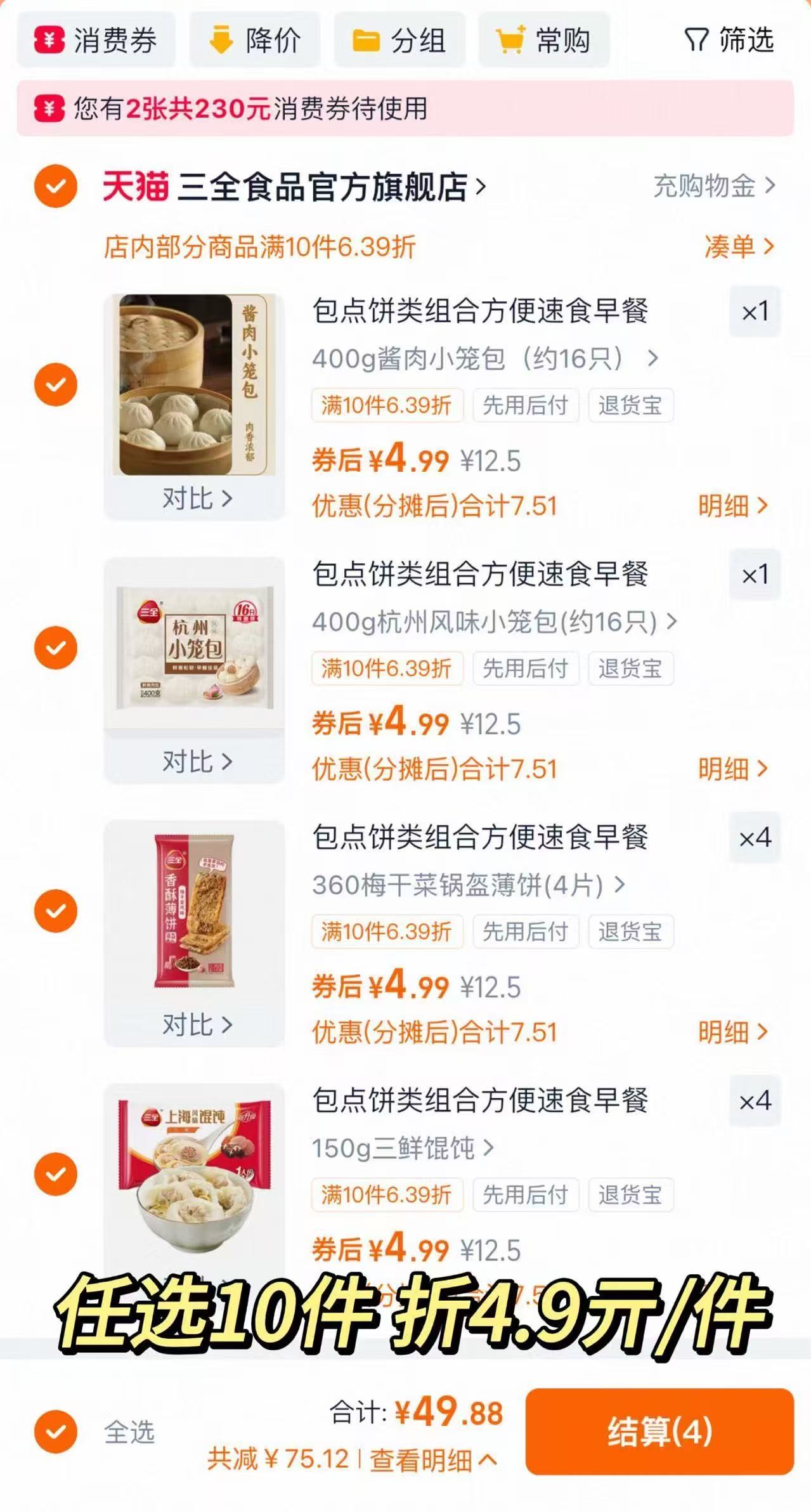Screen dimensions: 811x1512
Task: Deselect the 酱肉小笼包 item checkbox
Action: click(56, 384)
